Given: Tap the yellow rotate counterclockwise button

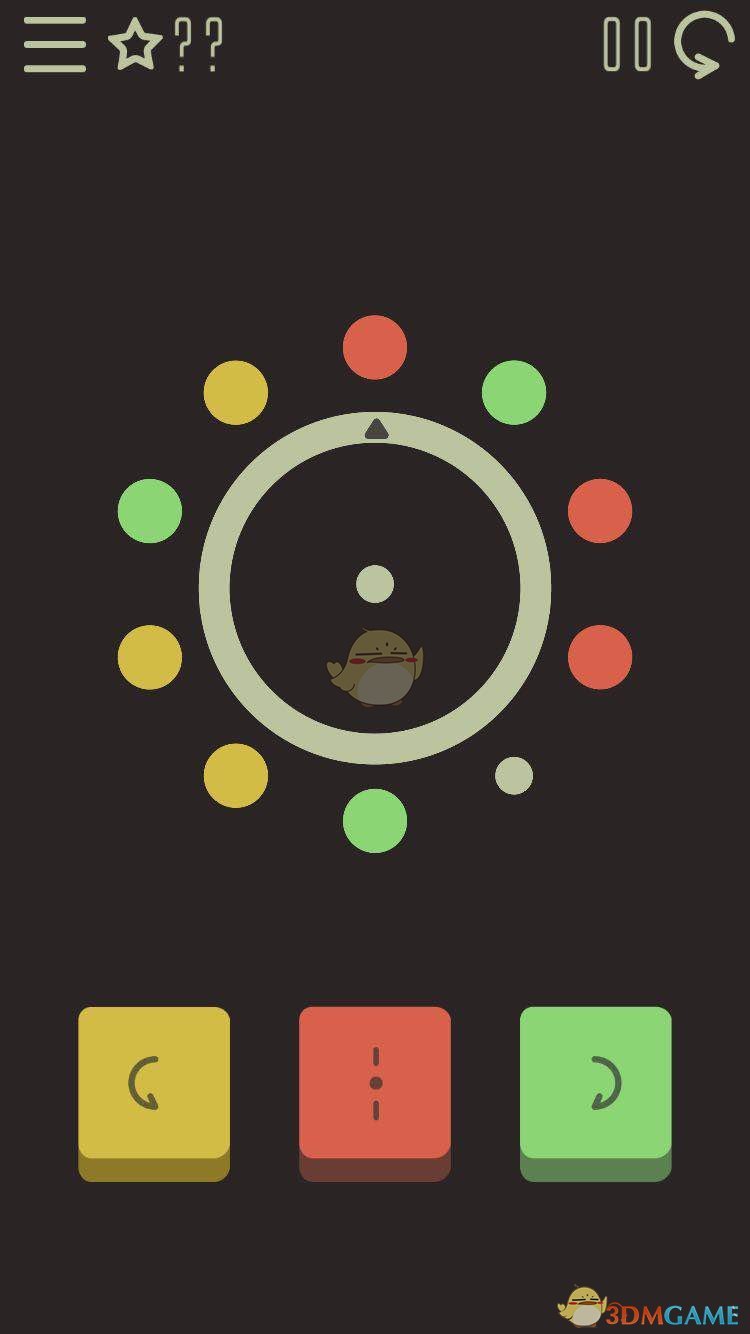Looking at the screenshot, I should click(x=154, y=1084).
